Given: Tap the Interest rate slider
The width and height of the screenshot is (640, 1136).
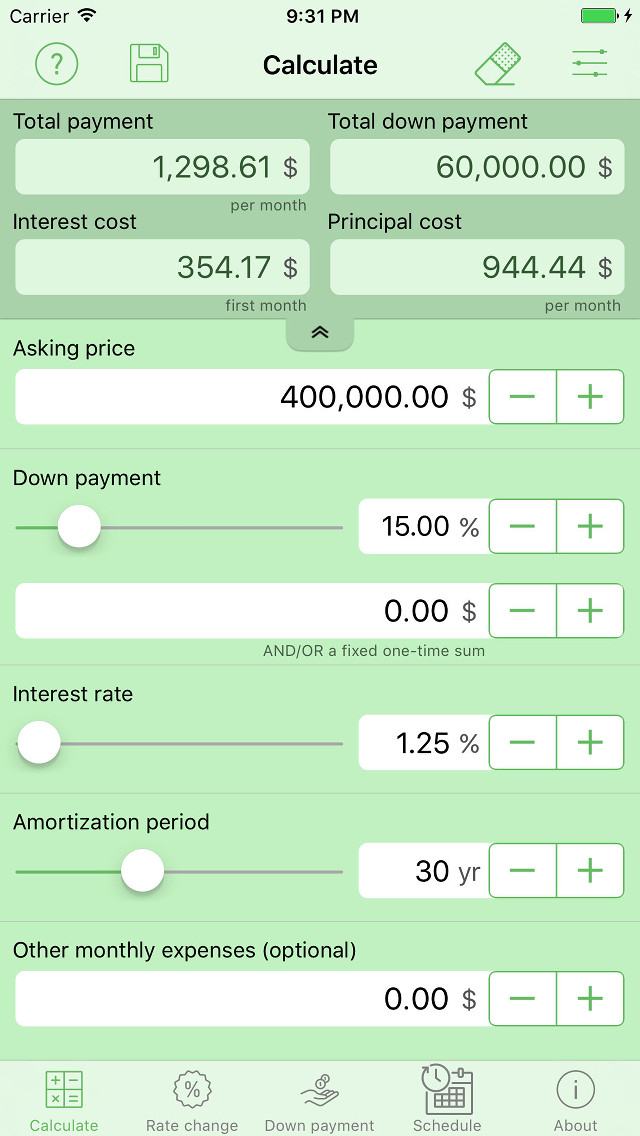Looking at the screenshot, I should tap(179, 743).
